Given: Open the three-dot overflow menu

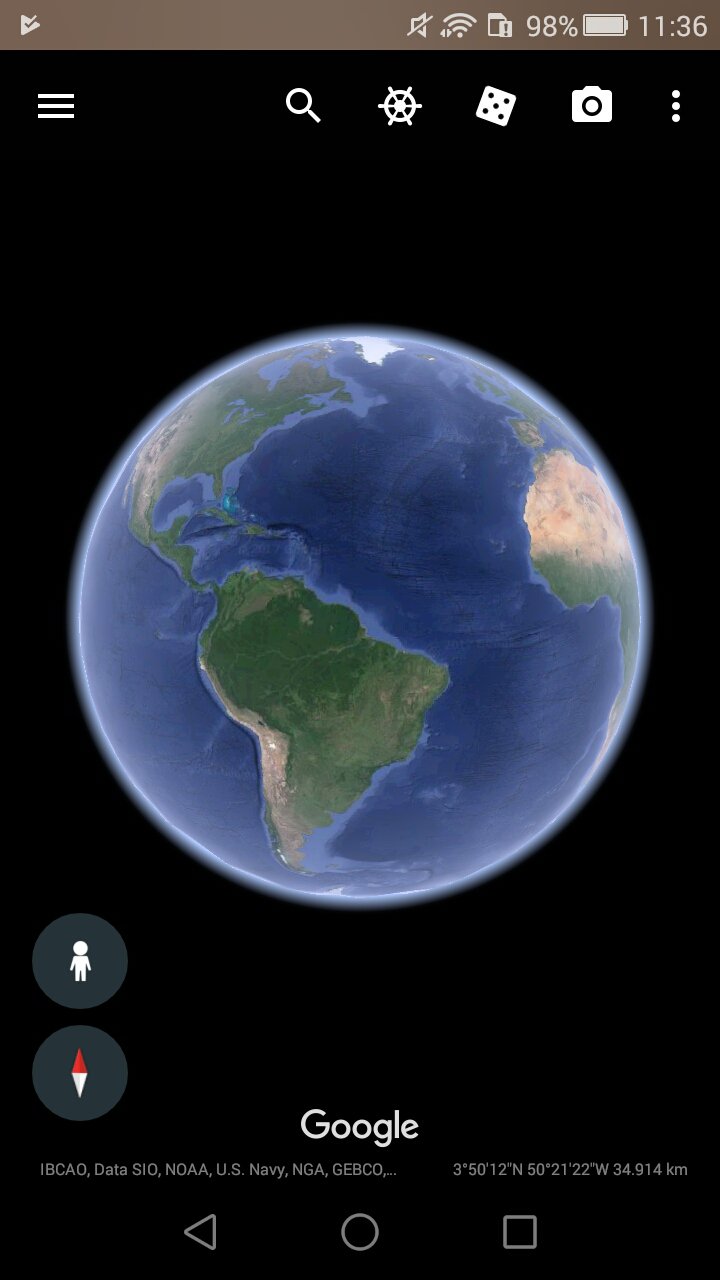Looking at the screenshot, I should (676, 106).
